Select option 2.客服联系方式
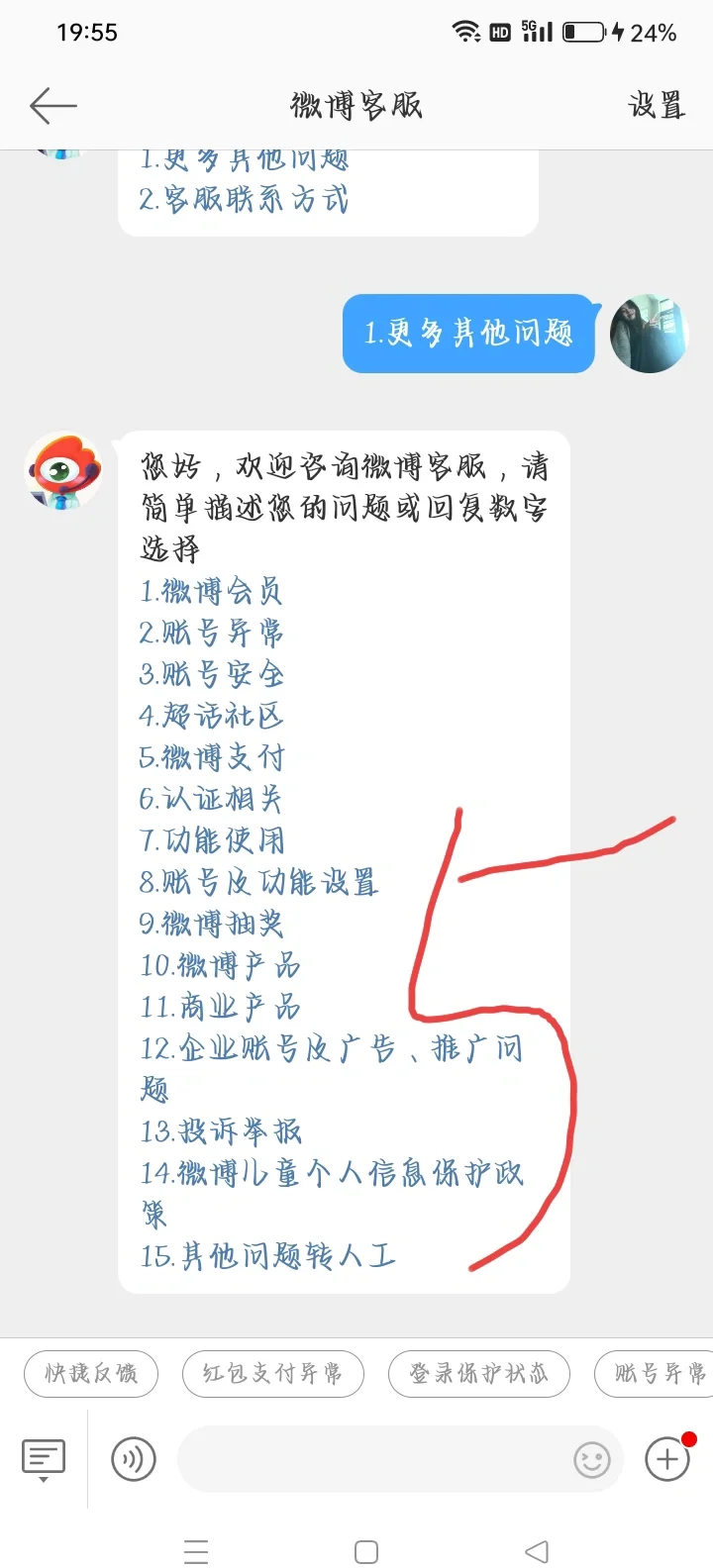 [244, 199]
